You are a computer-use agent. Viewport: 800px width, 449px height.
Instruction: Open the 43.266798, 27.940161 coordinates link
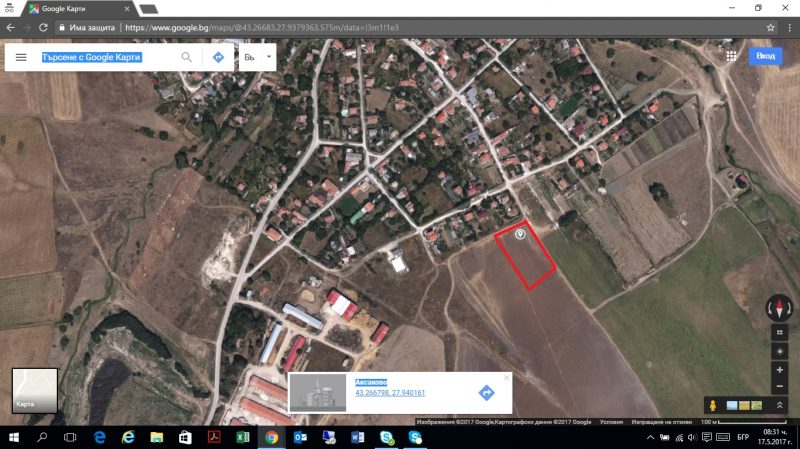pos(390,393)
